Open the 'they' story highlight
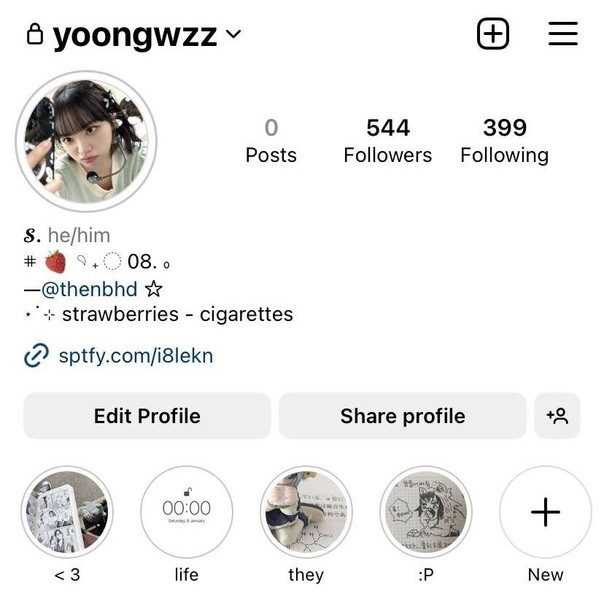Viewport: 604px width, 604px height. click(x=306, y=512)
